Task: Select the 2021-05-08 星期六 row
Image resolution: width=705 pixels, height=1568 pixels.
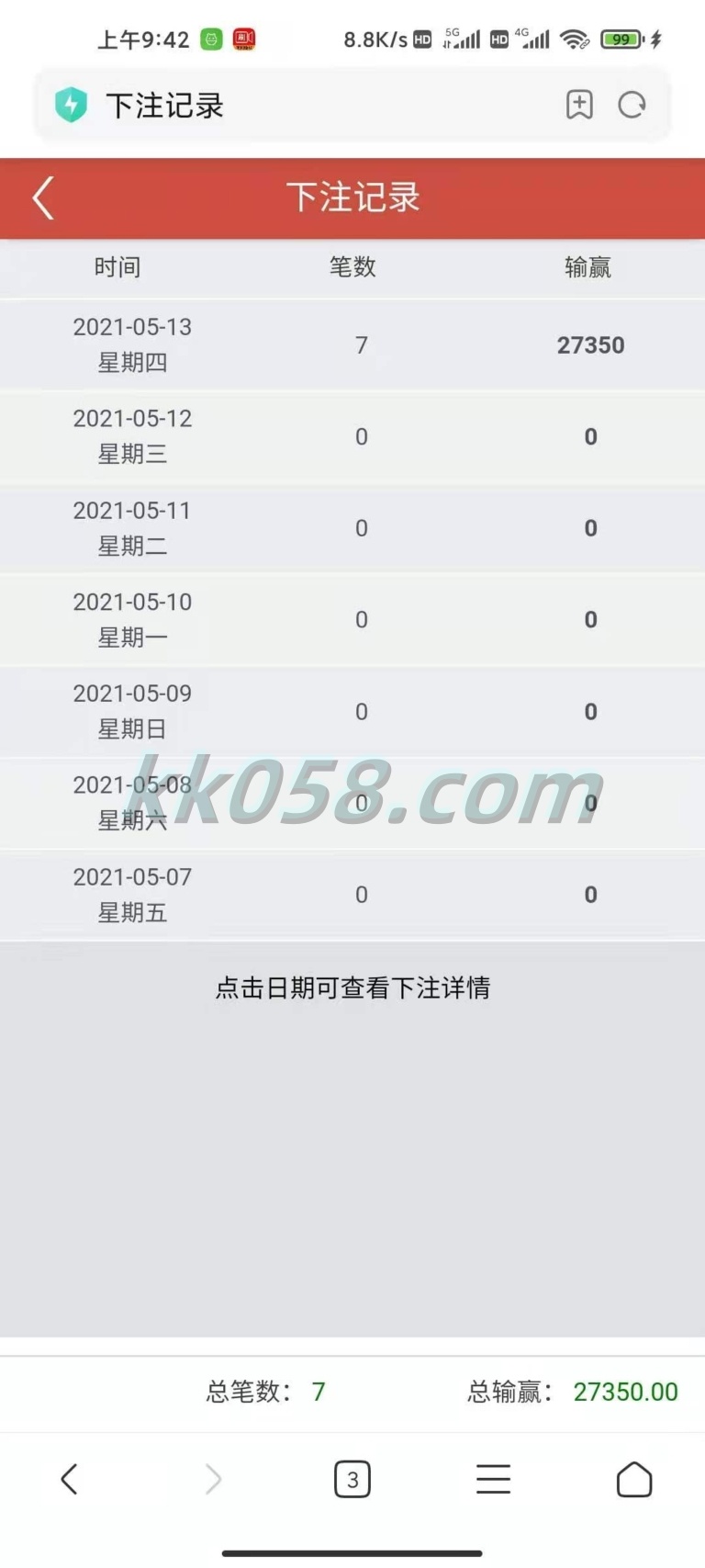Action: pyautogui.click(x=352, y=804)
